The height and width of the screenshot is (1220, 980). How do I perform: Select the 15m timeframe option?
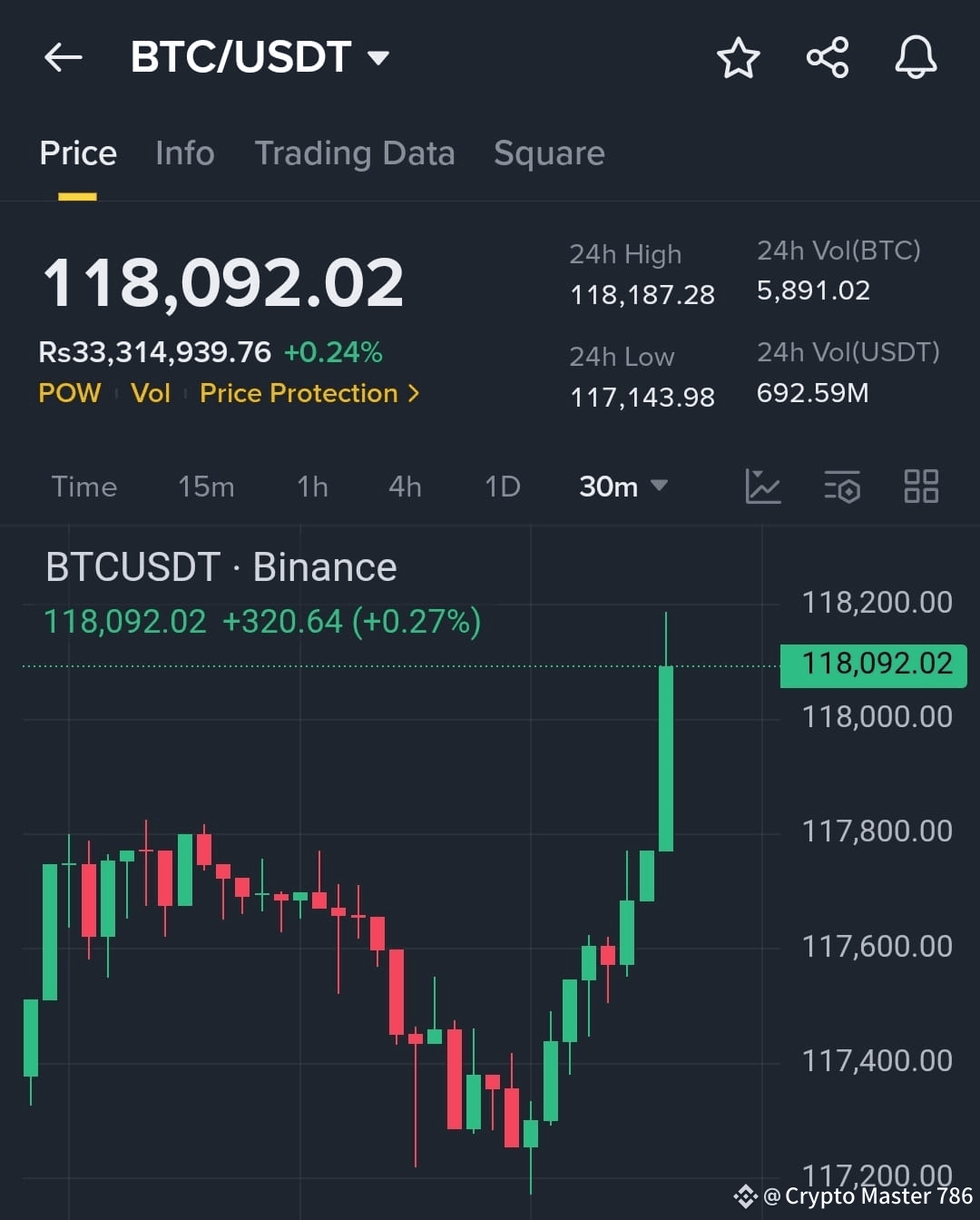click(x=206, y=487)
